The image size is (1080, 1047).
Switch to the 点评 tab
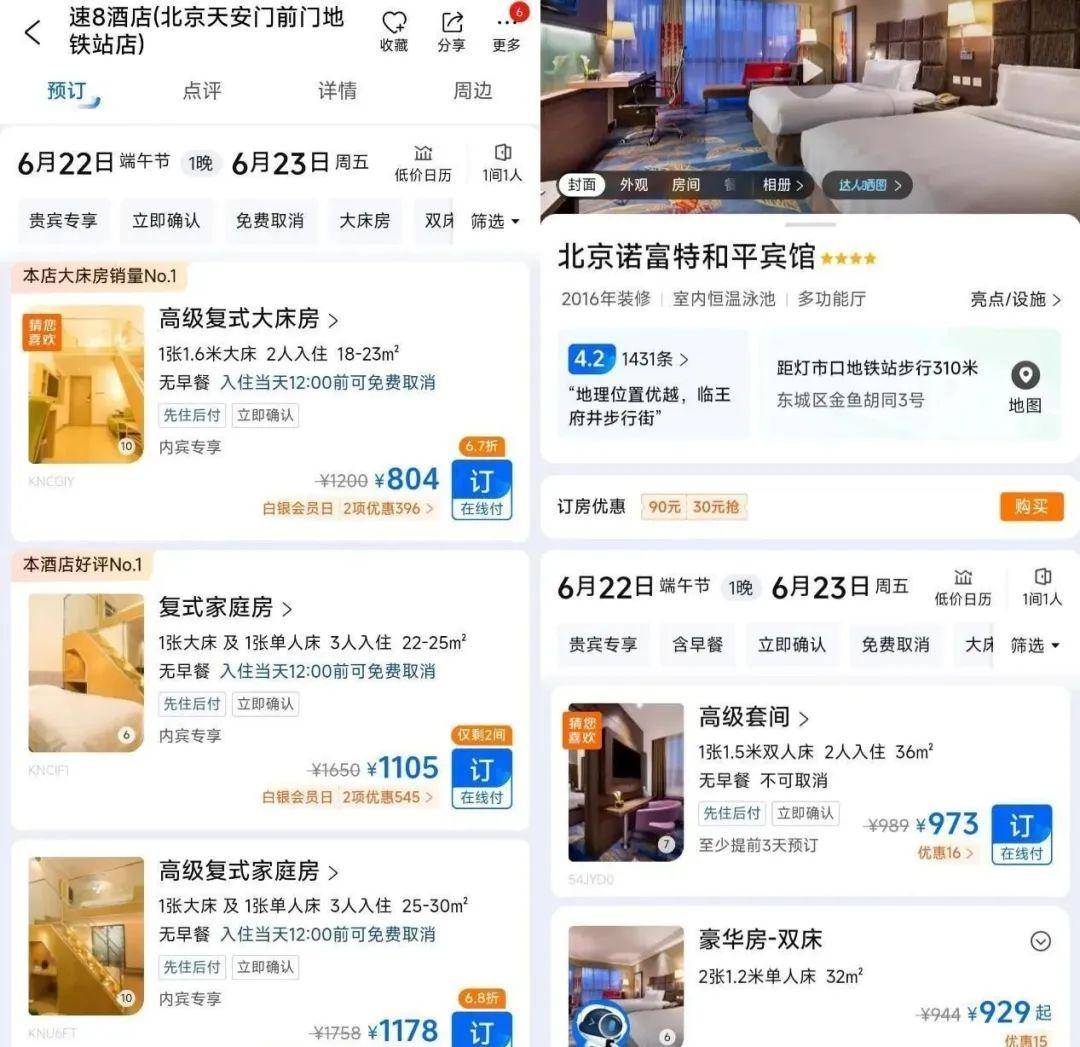pos(201,91)
